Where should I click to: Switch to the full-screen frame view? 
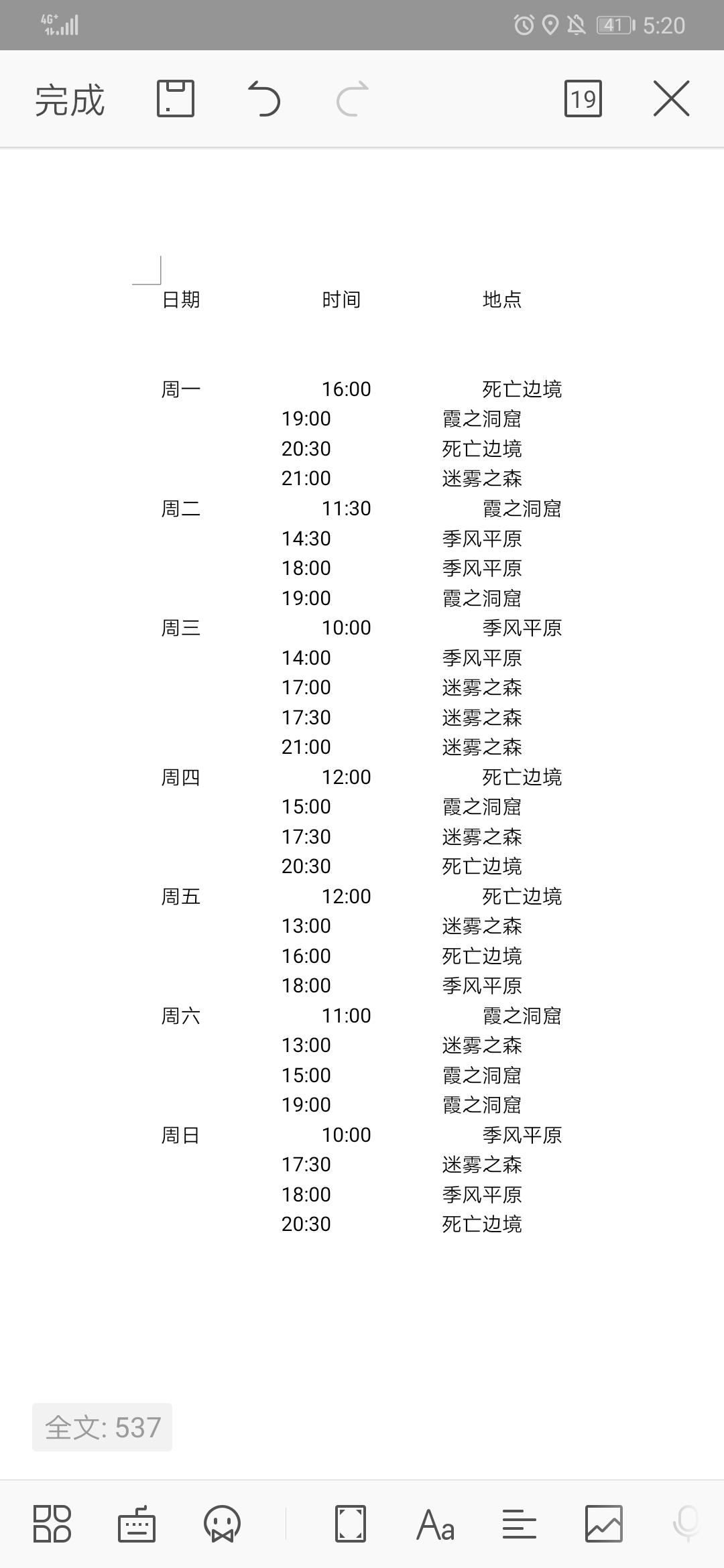pos(350,1524)
